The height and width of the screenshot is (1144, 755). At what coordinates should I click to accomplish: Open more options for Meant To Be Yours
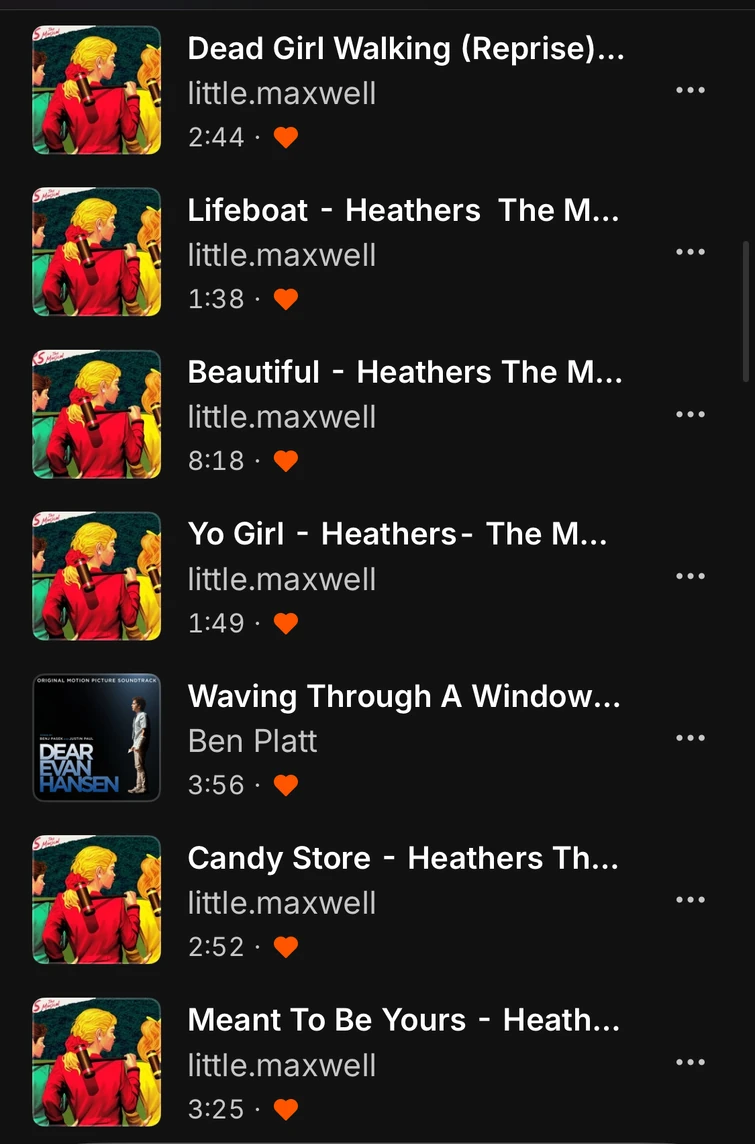[690, 1062]
